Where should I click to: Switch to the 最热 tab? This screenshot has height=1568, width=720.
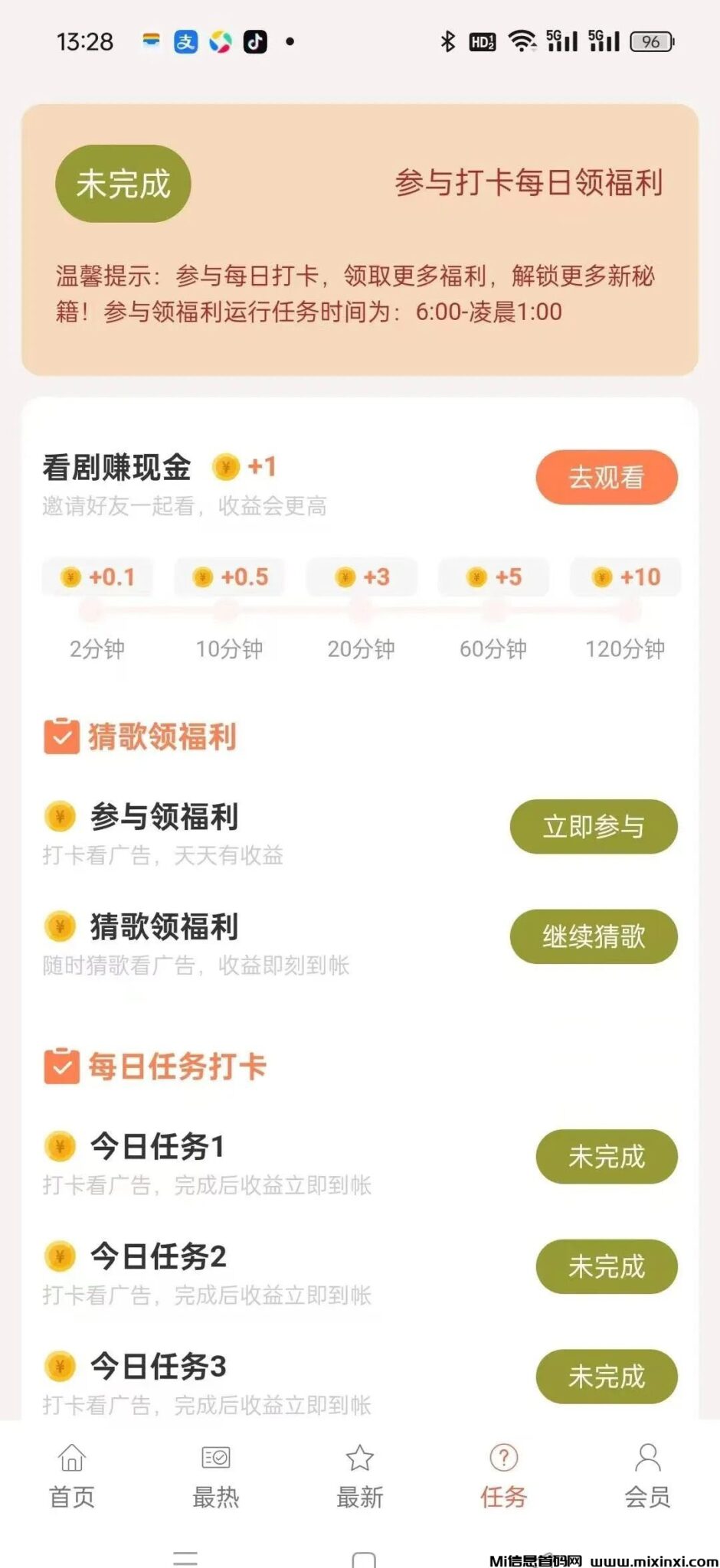(216, 1475)
